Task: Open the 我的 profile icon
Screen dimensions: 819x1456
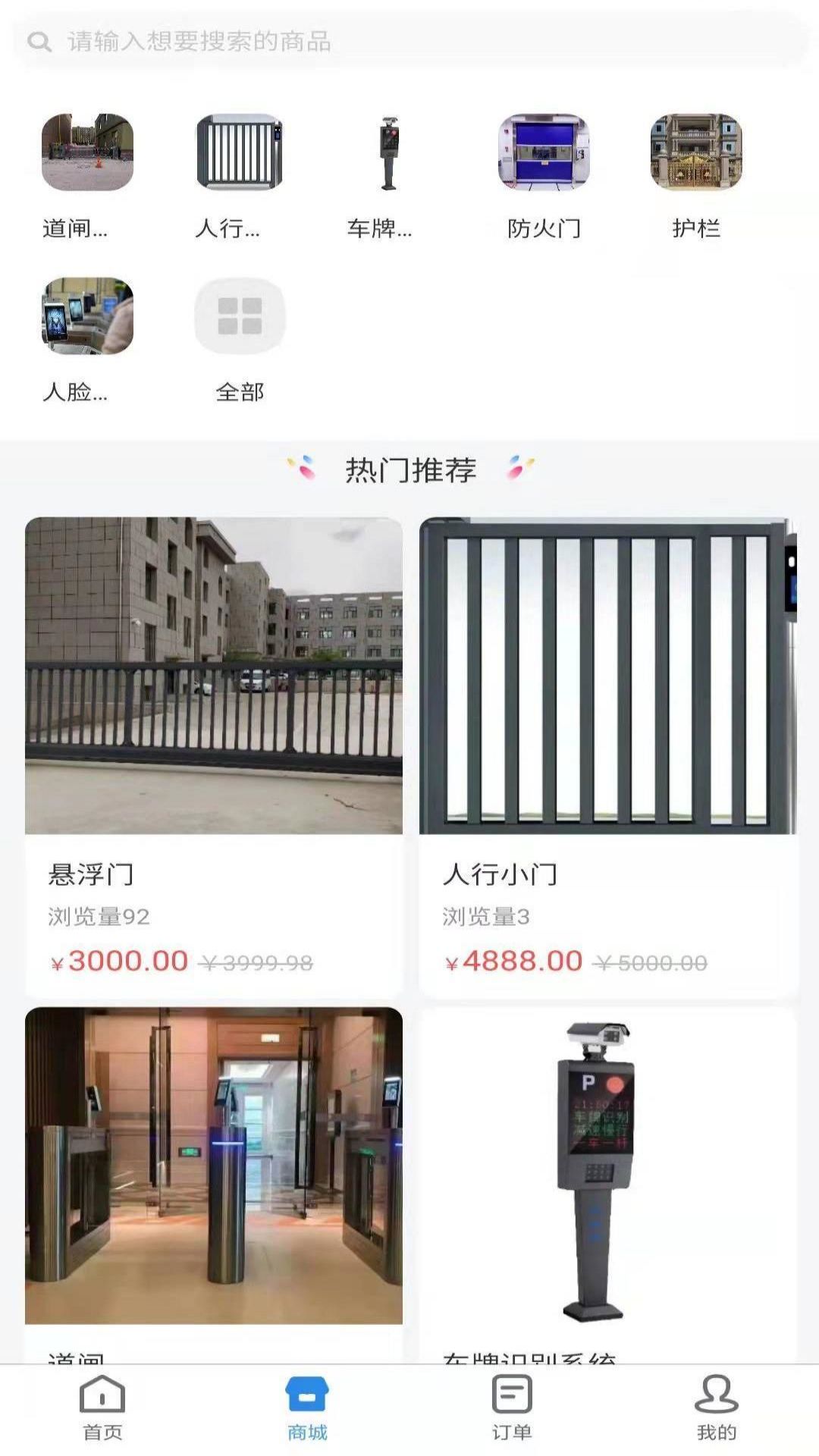Action: pyautogui.click(x=714, y=1409)
